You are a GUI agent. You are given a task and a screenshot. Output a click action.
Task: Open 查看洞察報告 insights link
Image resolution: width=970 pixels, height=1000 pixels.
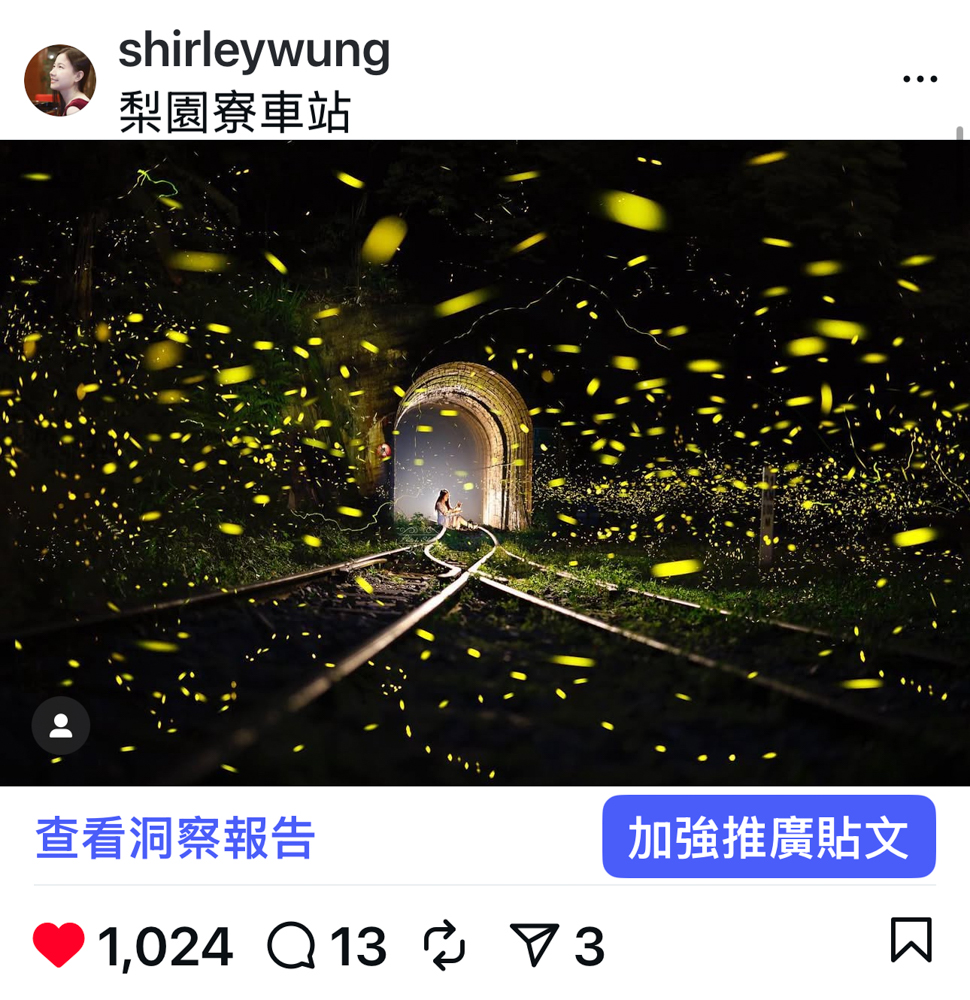(175, 838)
